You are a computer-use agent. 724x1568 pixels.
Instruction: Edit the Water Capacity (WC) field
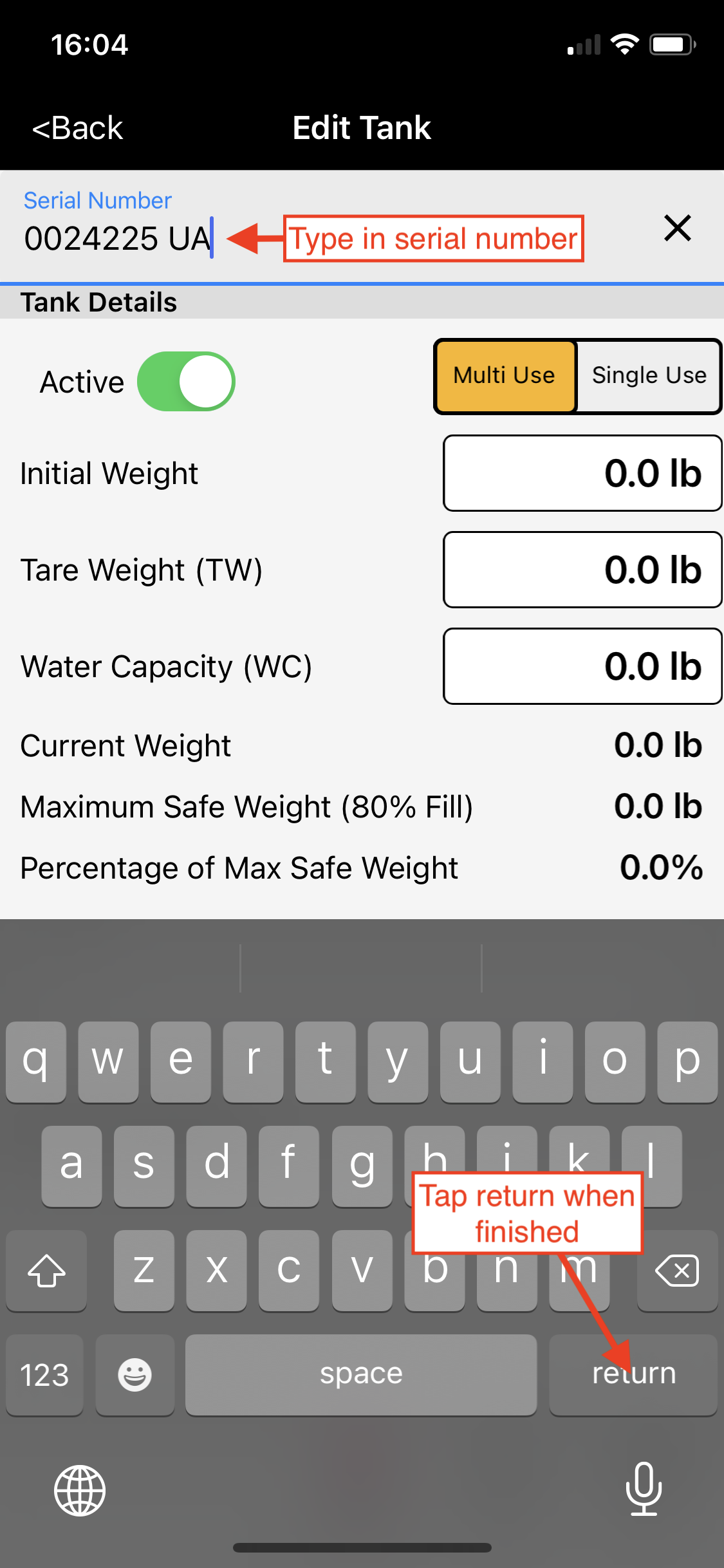click(x=582, y=667)
